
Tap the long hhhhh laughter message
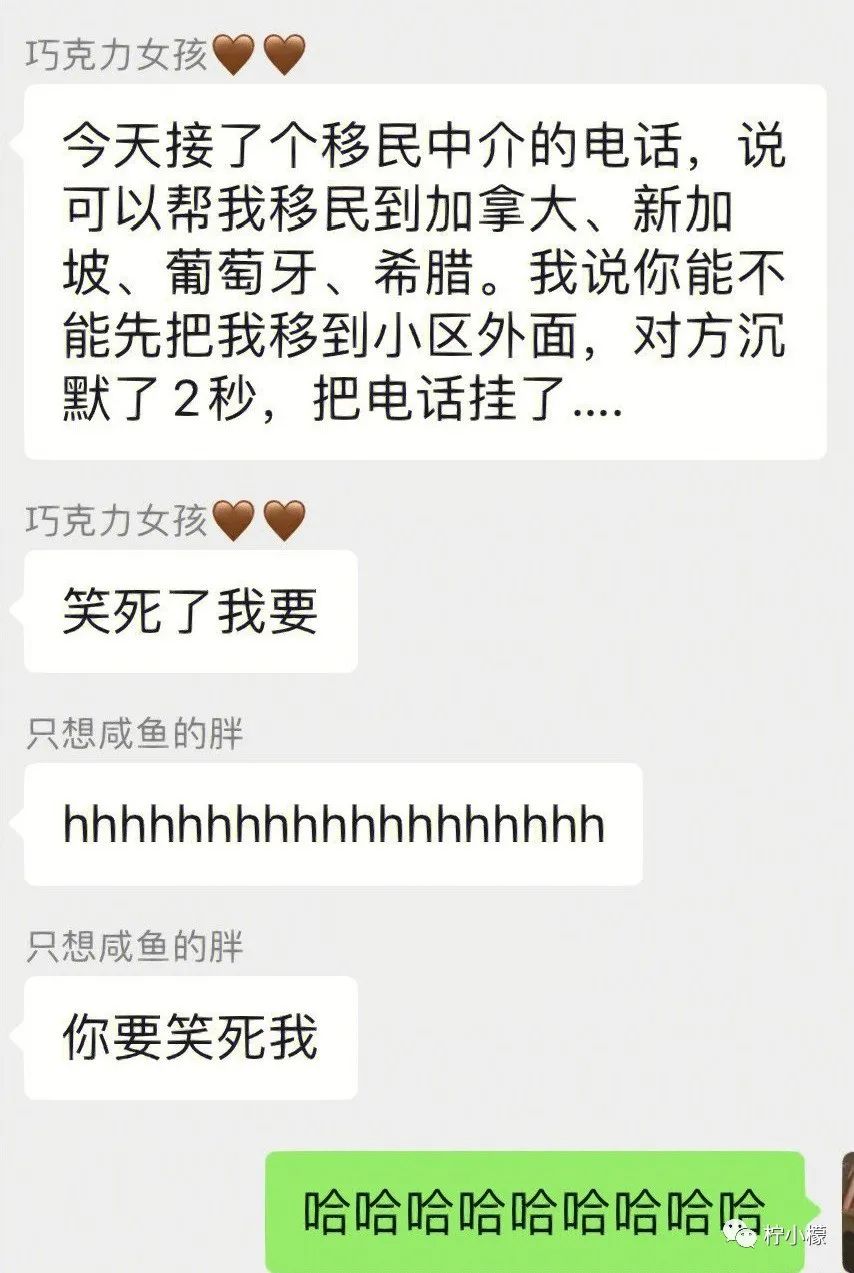point(330,824)
